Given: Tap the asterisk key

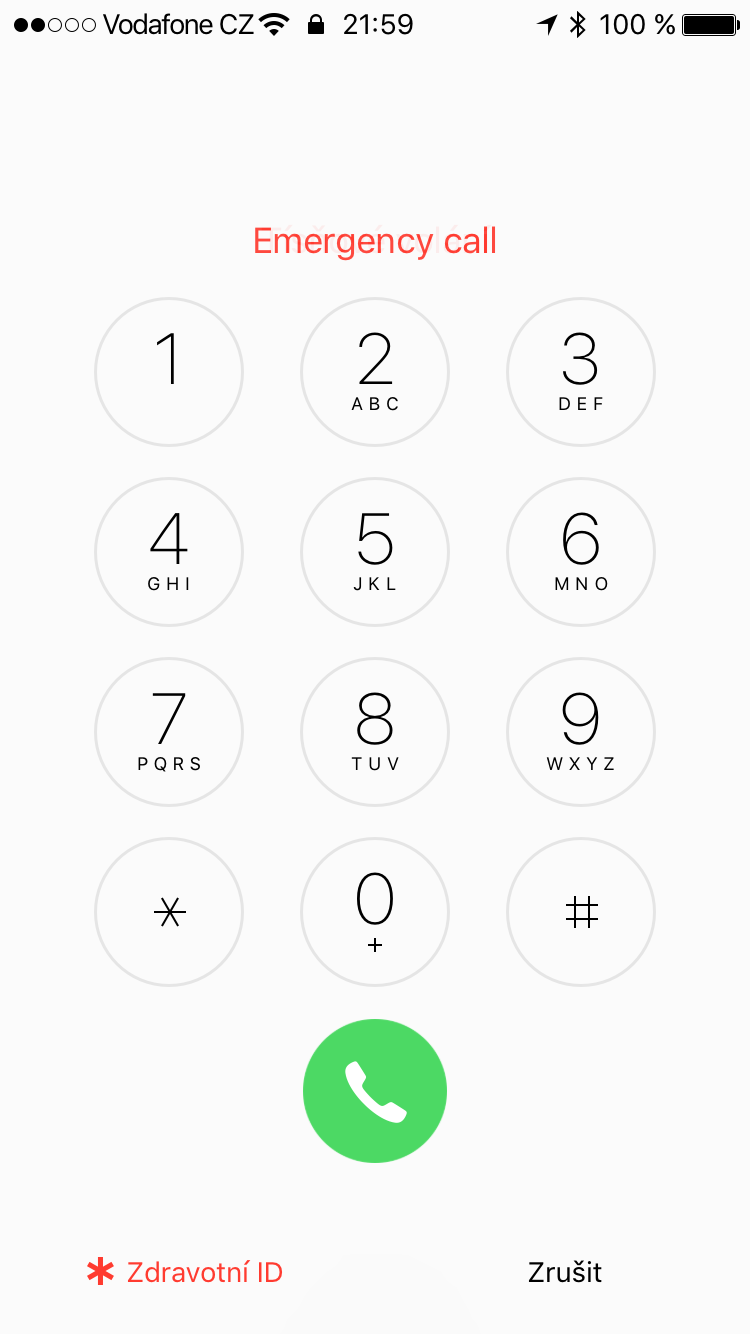Looking at the screenshot, I should [169, 912].
